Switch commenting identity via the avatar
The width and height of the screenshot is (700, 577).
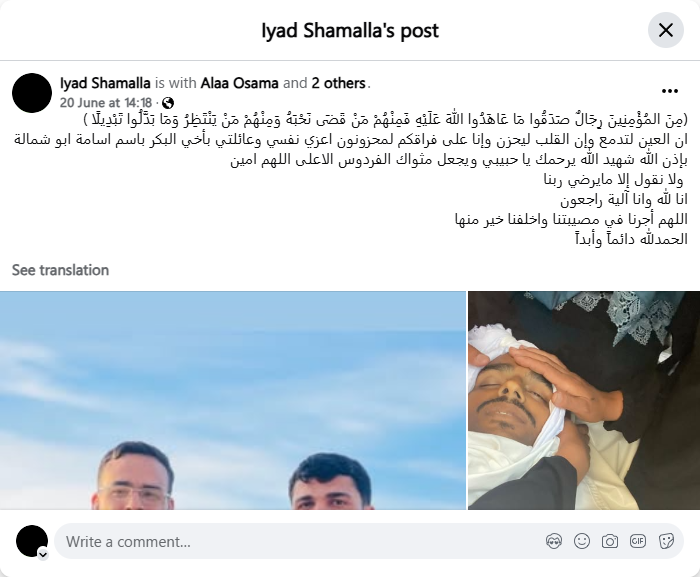32,542
